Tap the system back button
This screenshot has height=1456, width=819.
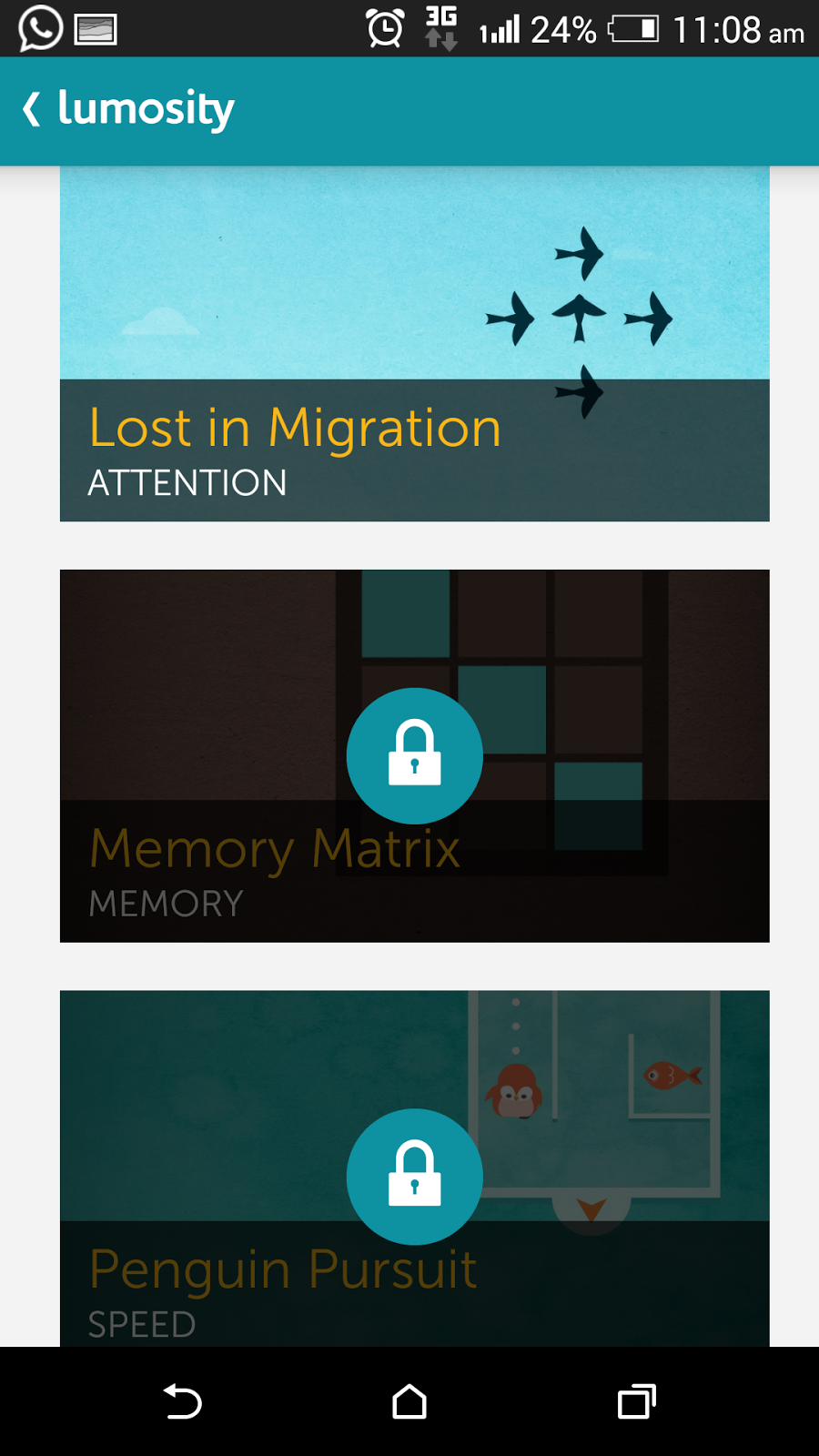pyautogui.click(x=182, y=1401)
